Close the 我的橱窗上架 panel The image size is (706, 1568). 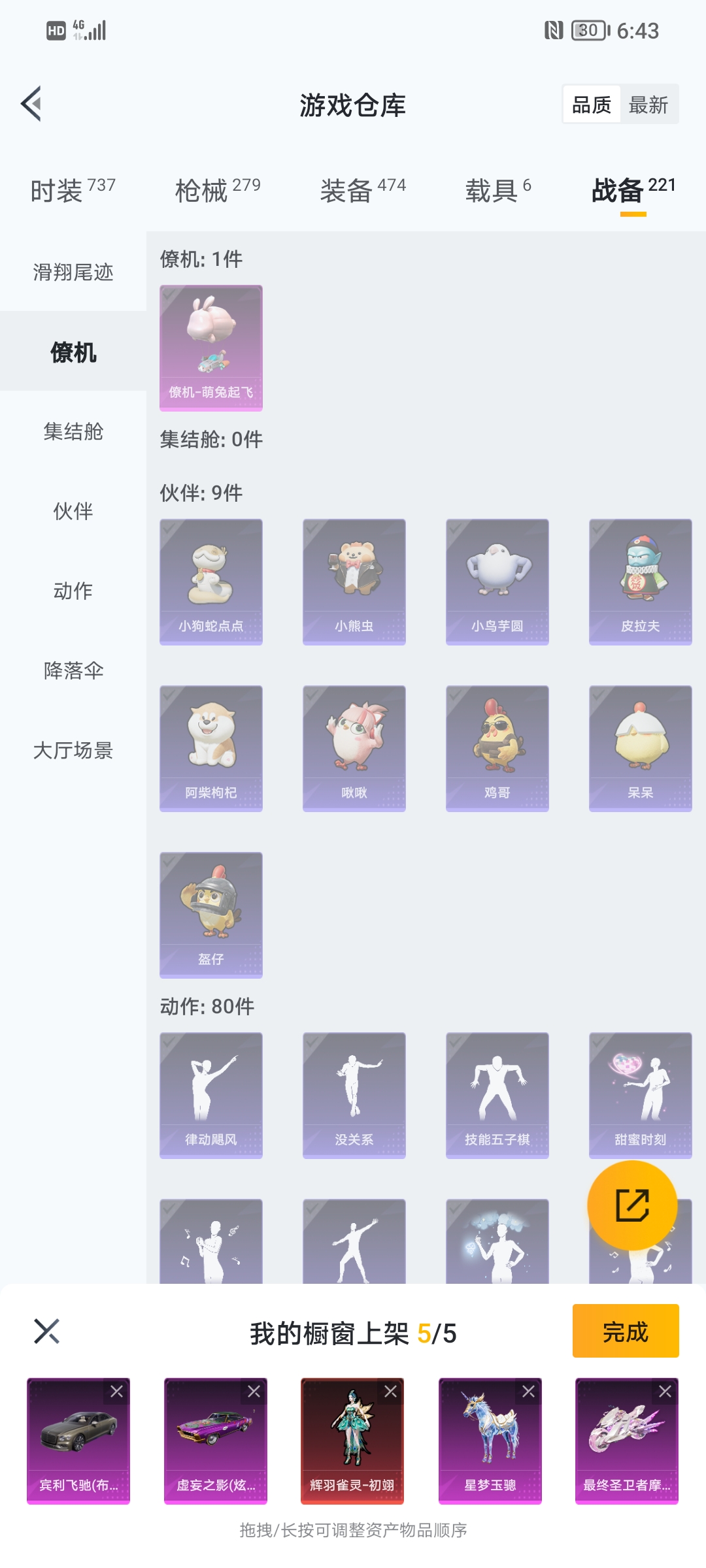tap(46, 1331)
